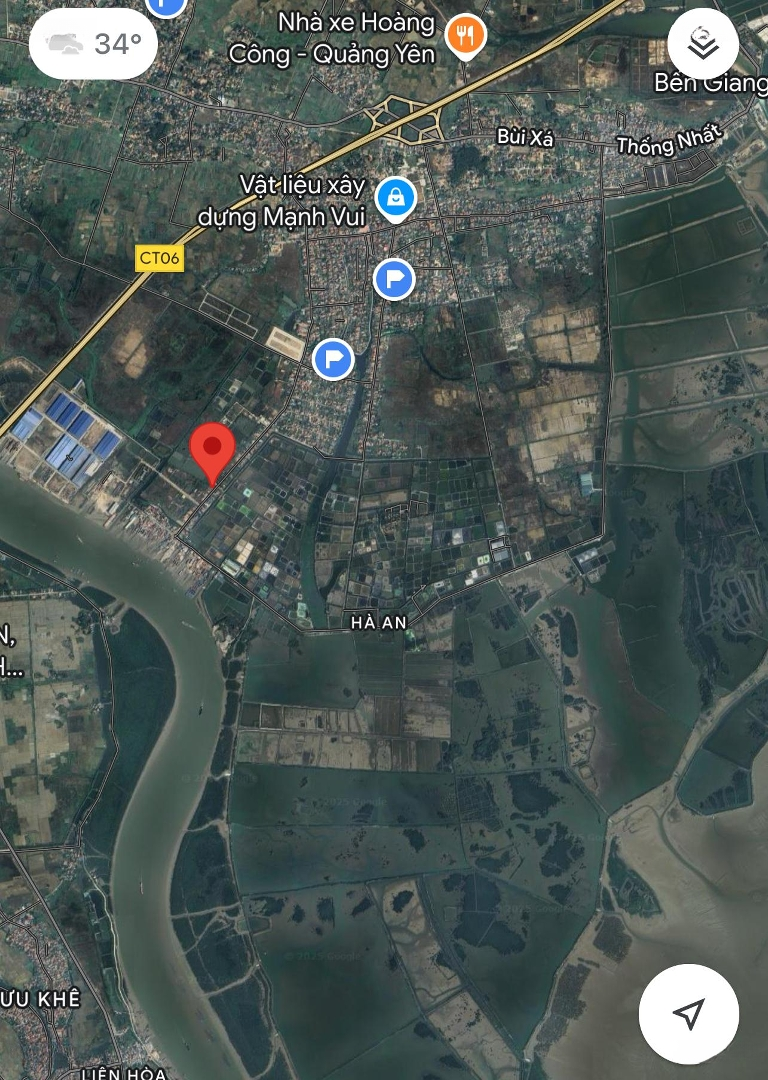This screenshot has width=768, height=1080.
Task: Select Nhà xe Hoàng Công restaurant pin
Action: click(465, 36)
